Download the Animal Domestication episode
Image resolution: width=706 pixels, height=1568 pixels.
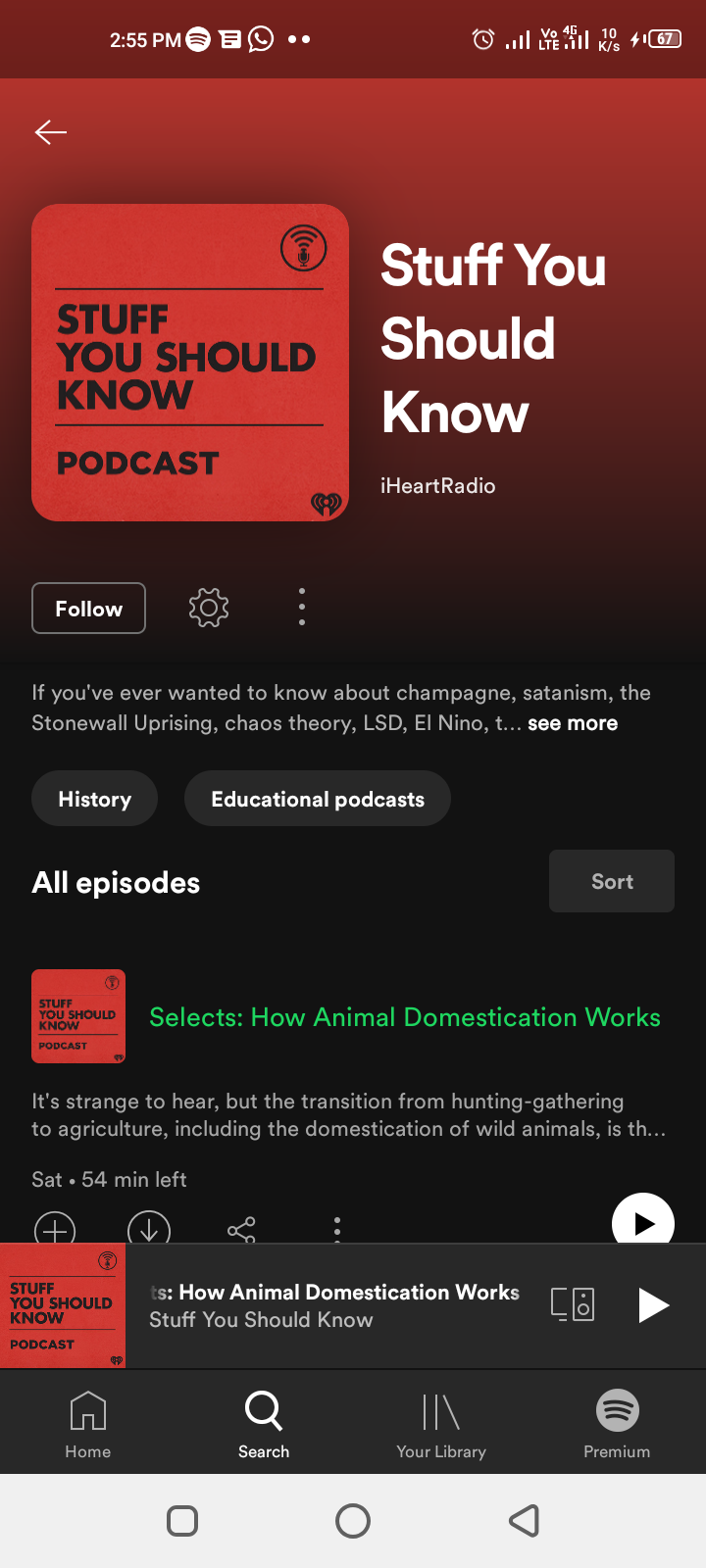point(149,1228)
